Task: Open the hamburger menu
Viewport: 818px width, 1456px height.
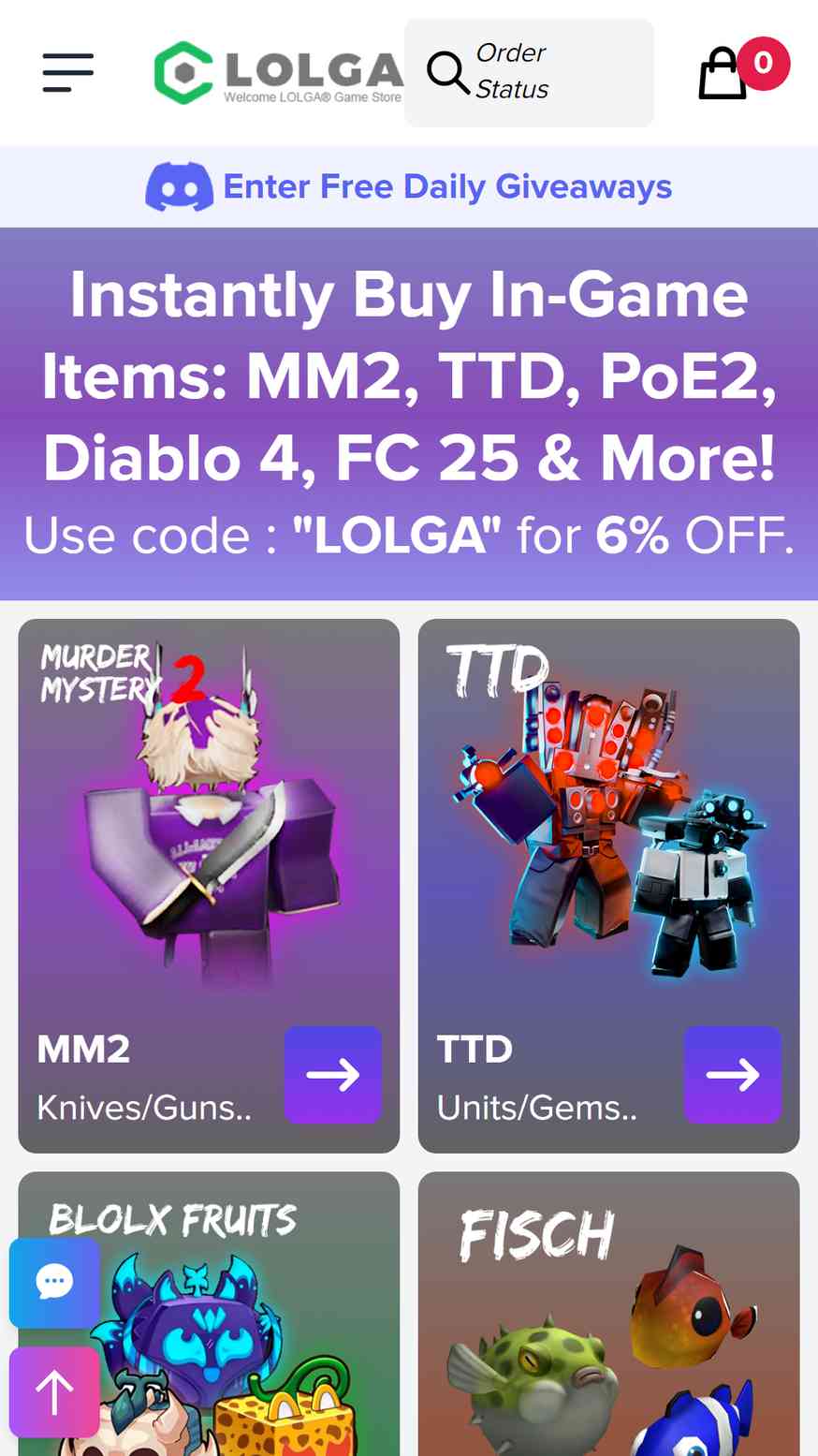Action: 68,73
